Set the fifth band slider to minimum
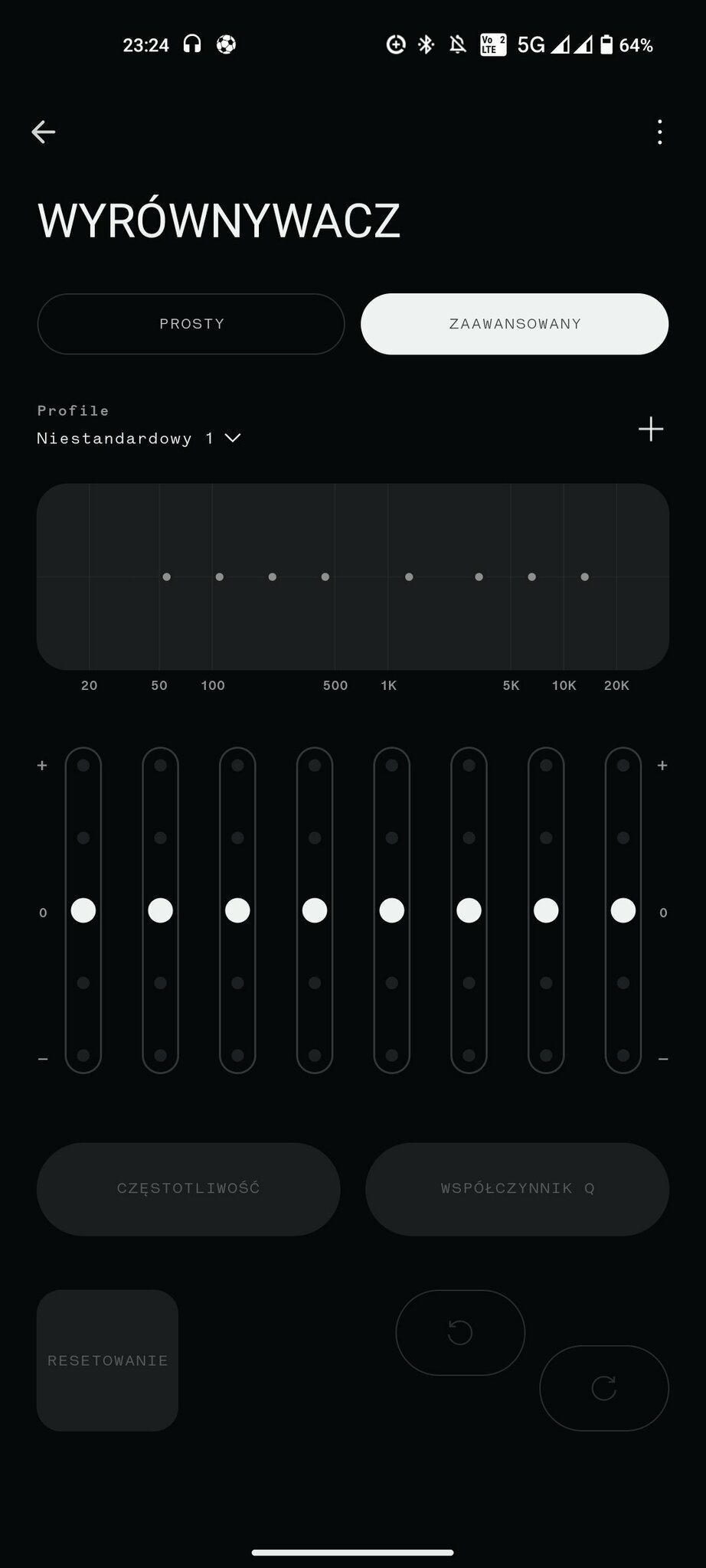The image size is (706, 1568). point(392,1055)
